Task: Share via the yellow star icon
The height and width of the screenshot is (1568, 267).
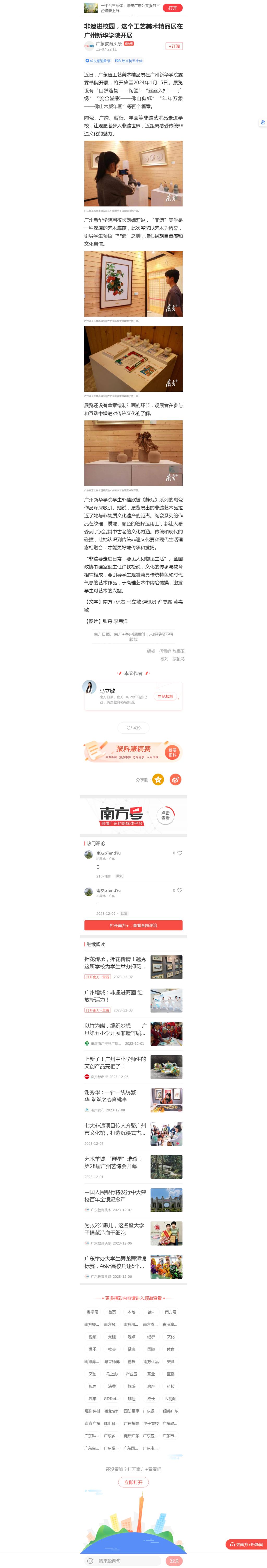Action: 158,780
